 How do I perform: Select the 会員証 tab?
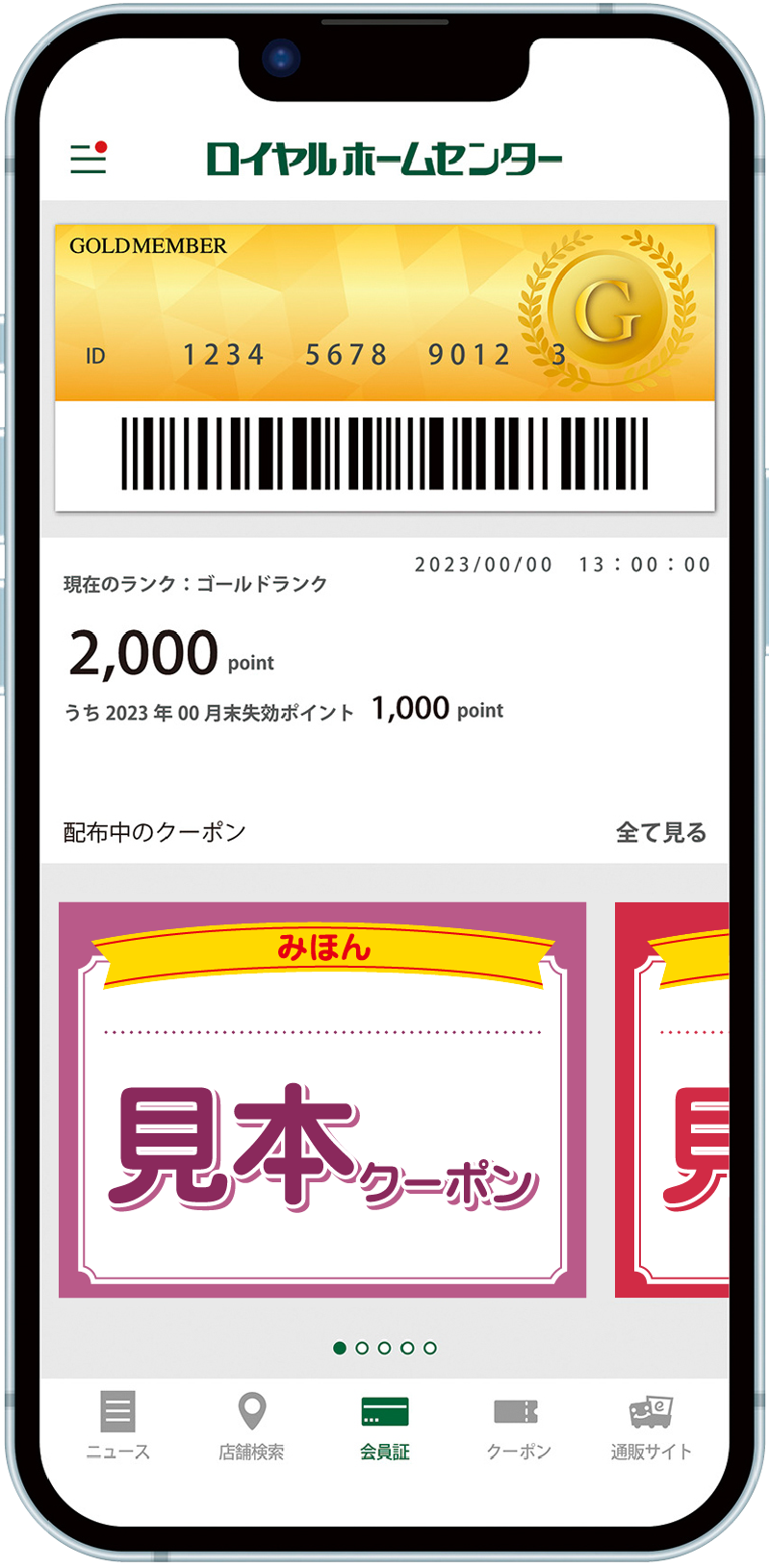[384, 1426]
